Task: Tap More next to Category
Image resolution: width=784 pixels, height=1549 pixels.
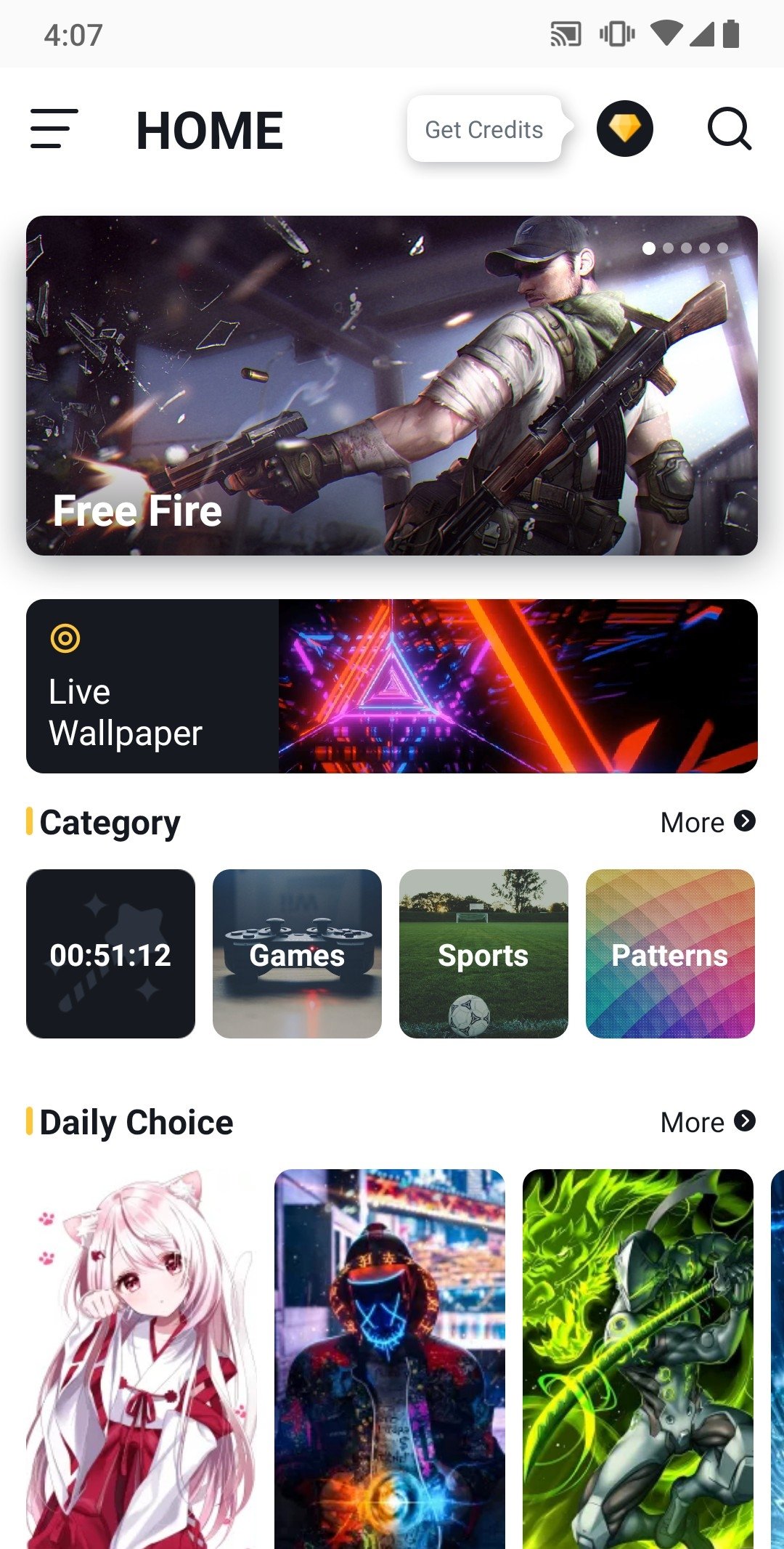Action: (x=708, y=822)
